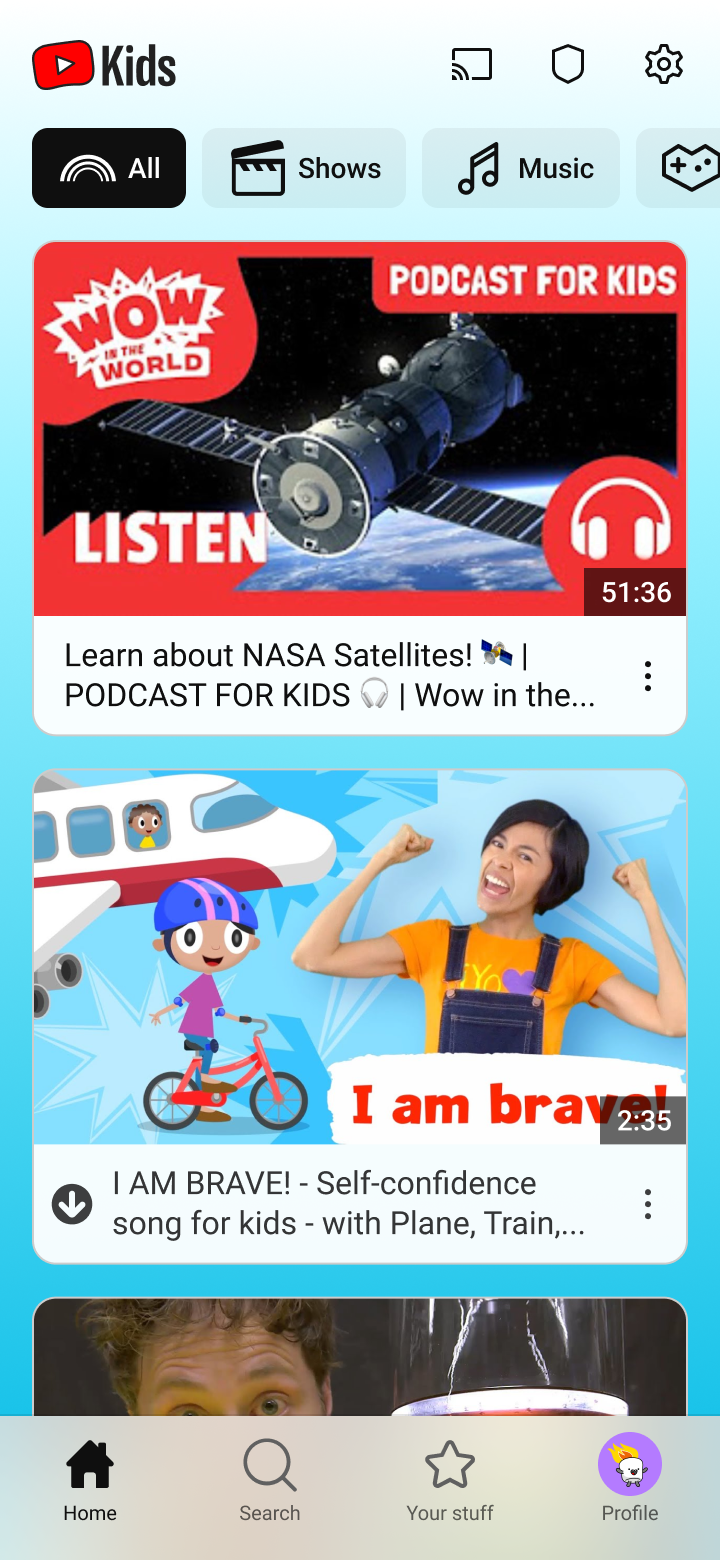Open the cast to TV icon
This screenshot has width=720, height=1560.
pos(472,65)
